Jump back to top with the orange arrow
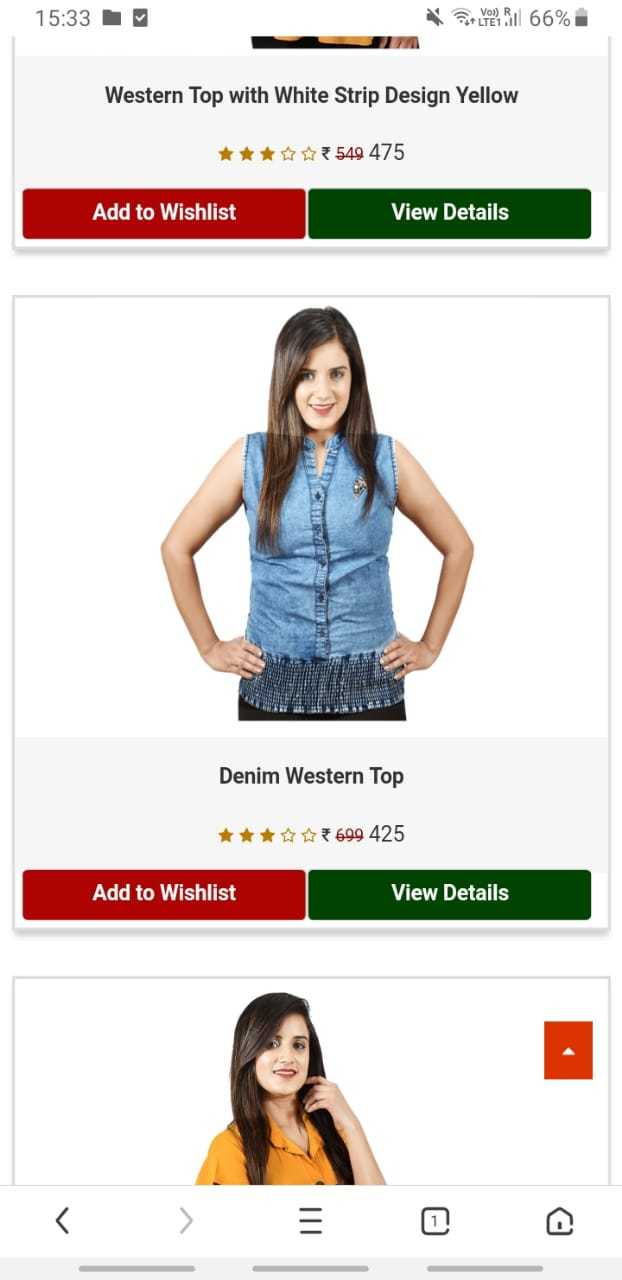 point(568,1050)
